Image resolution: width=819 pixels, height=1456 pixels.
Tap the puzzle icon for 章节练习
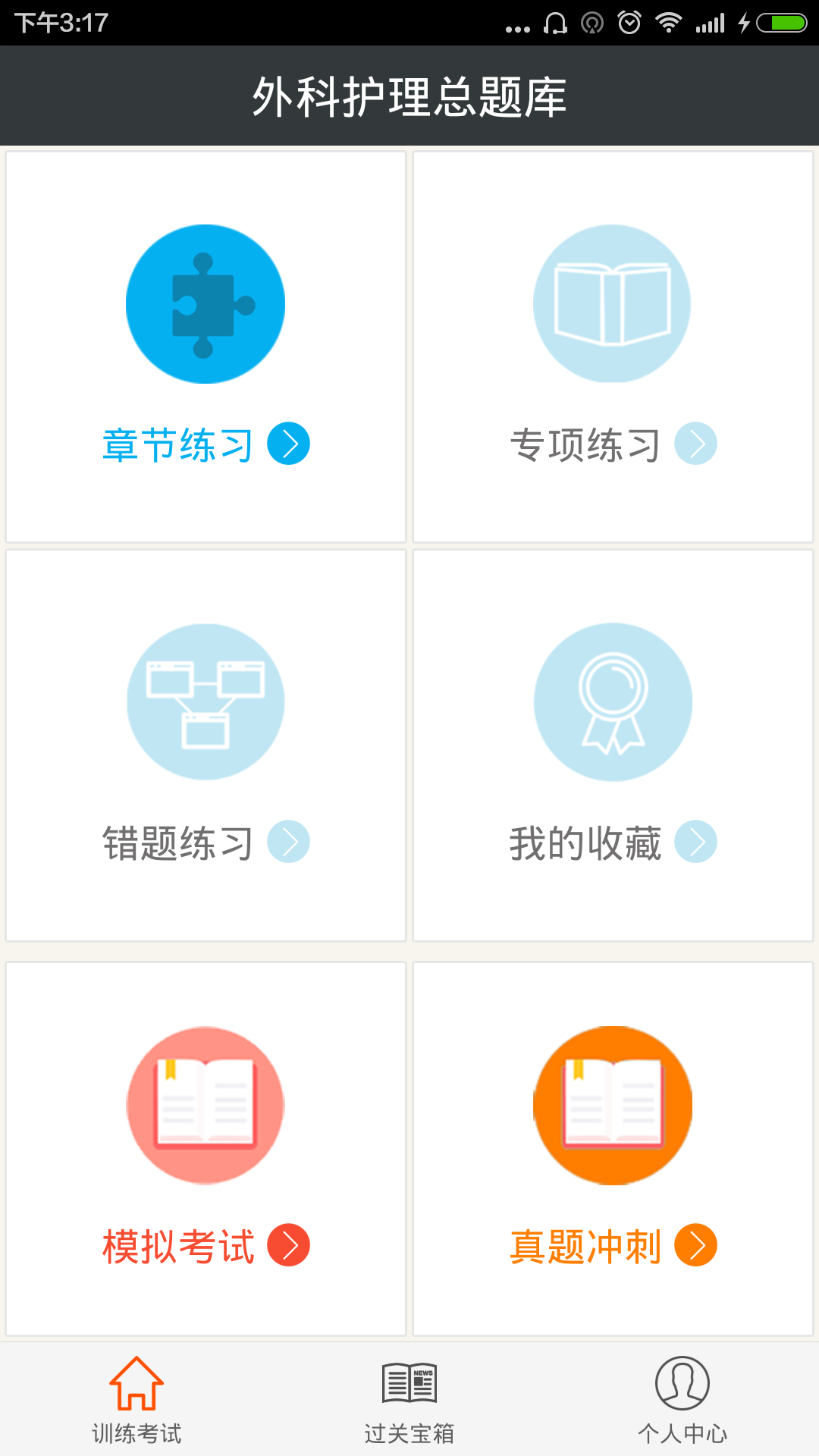(206, 303)
